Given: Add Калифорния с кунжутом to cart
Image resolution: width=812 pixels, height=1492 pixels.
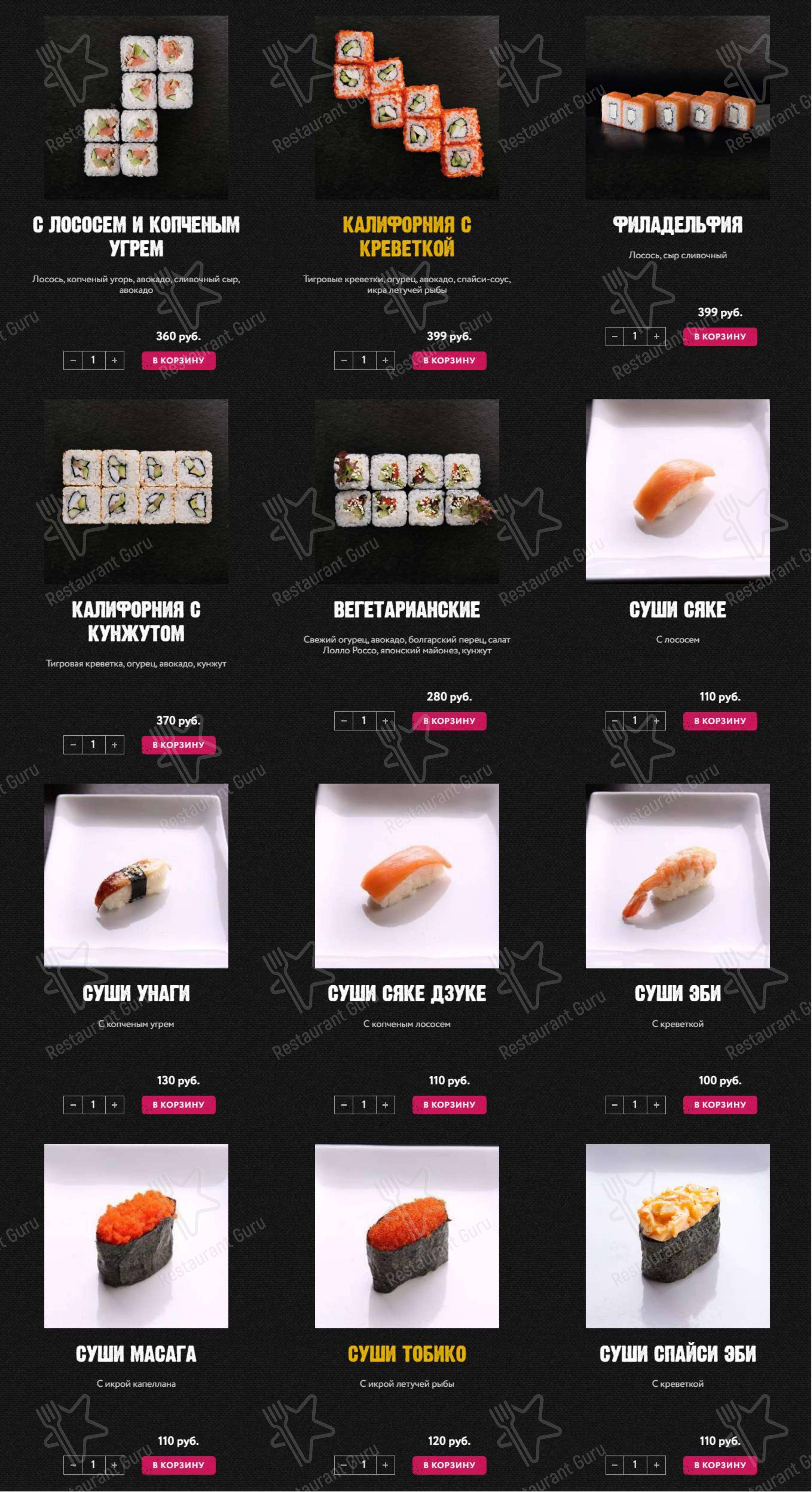Looking at the screenshot, I should pyautogui.click(x=178, y=745).
